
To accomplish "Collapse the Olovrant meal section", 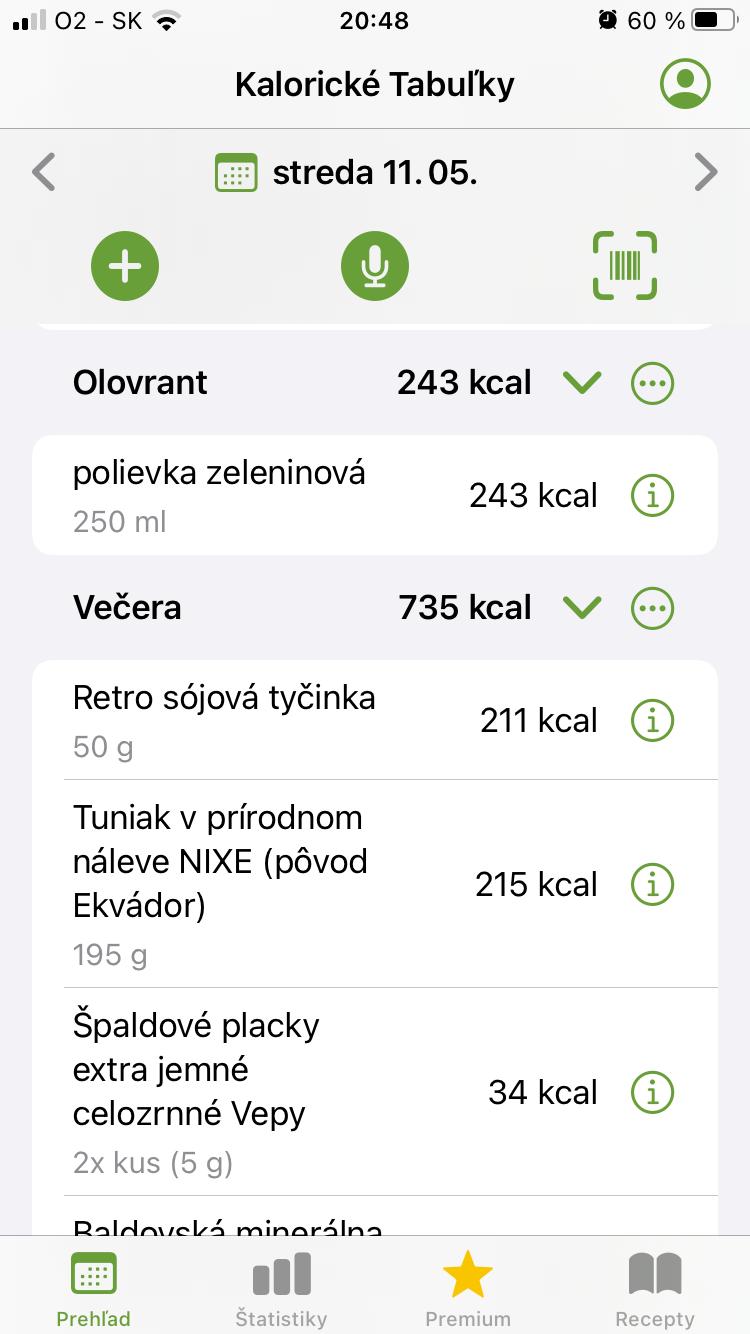I will click(582, 383).
